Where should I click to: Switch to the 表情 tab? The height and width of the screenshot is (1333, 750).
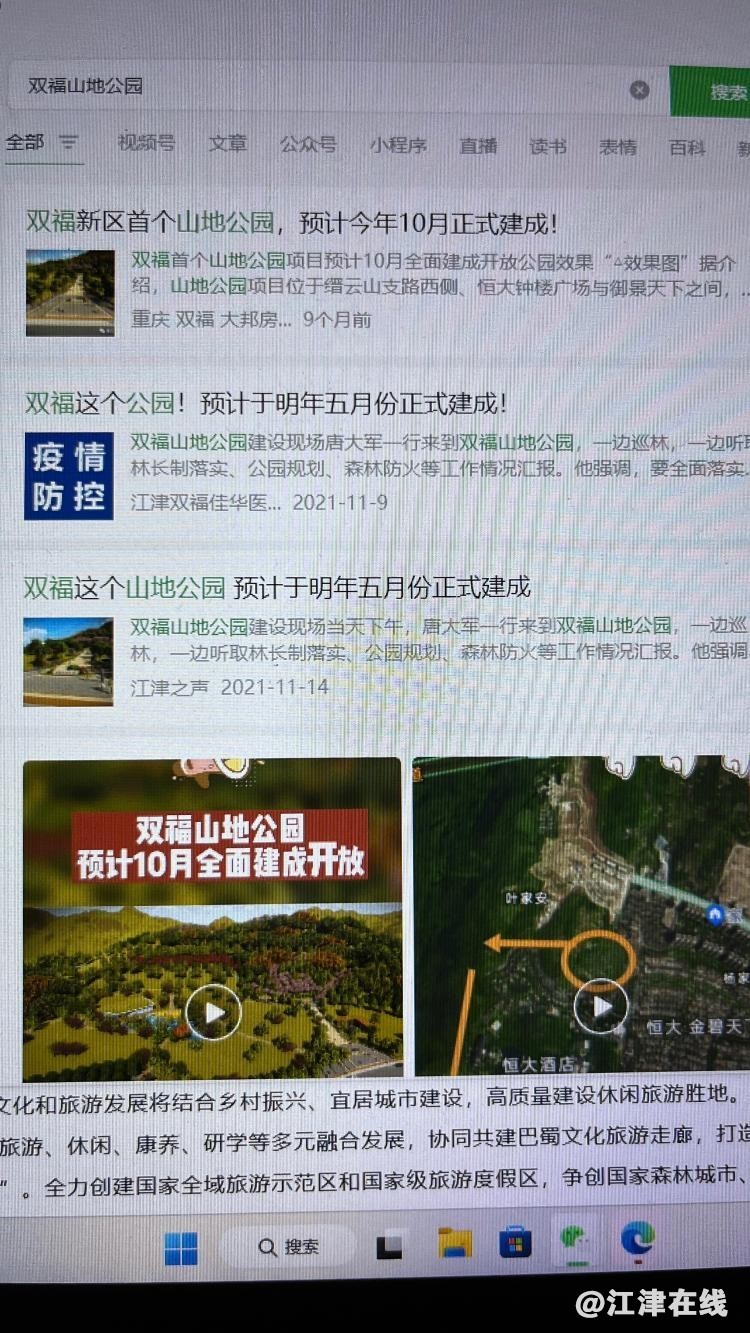click(618, 147)
